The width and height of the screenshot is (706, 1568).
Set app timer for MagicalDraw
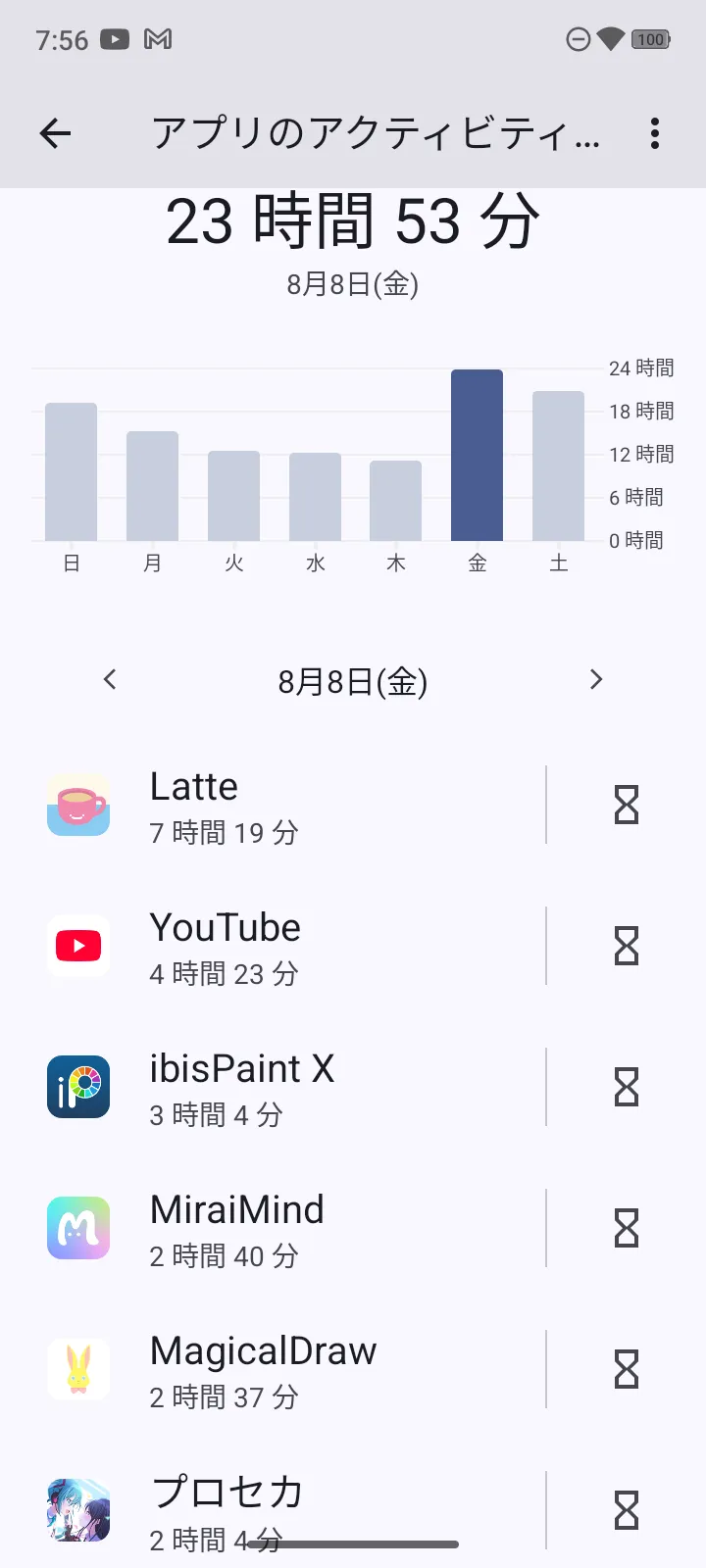click(626, 1370)
